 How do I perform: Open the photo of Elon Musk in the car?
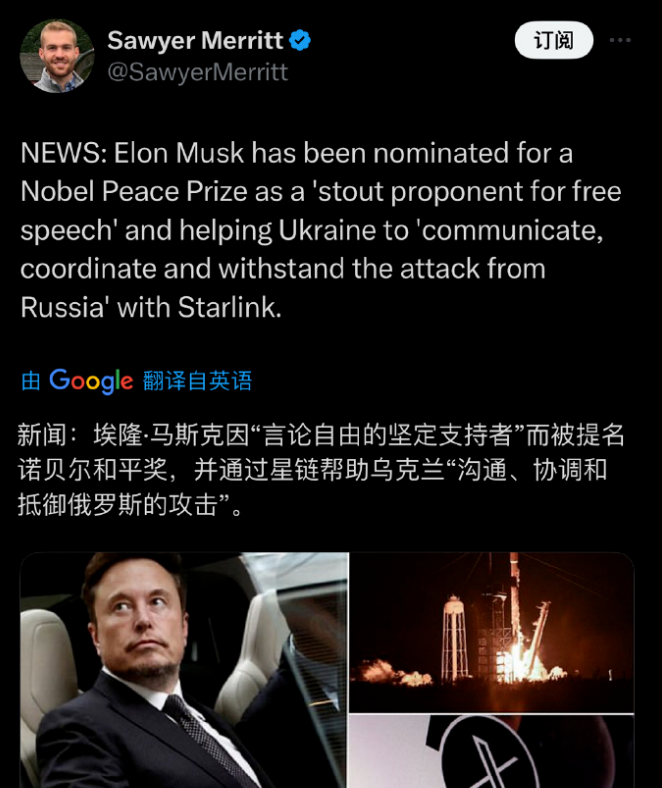coord(184,670)
